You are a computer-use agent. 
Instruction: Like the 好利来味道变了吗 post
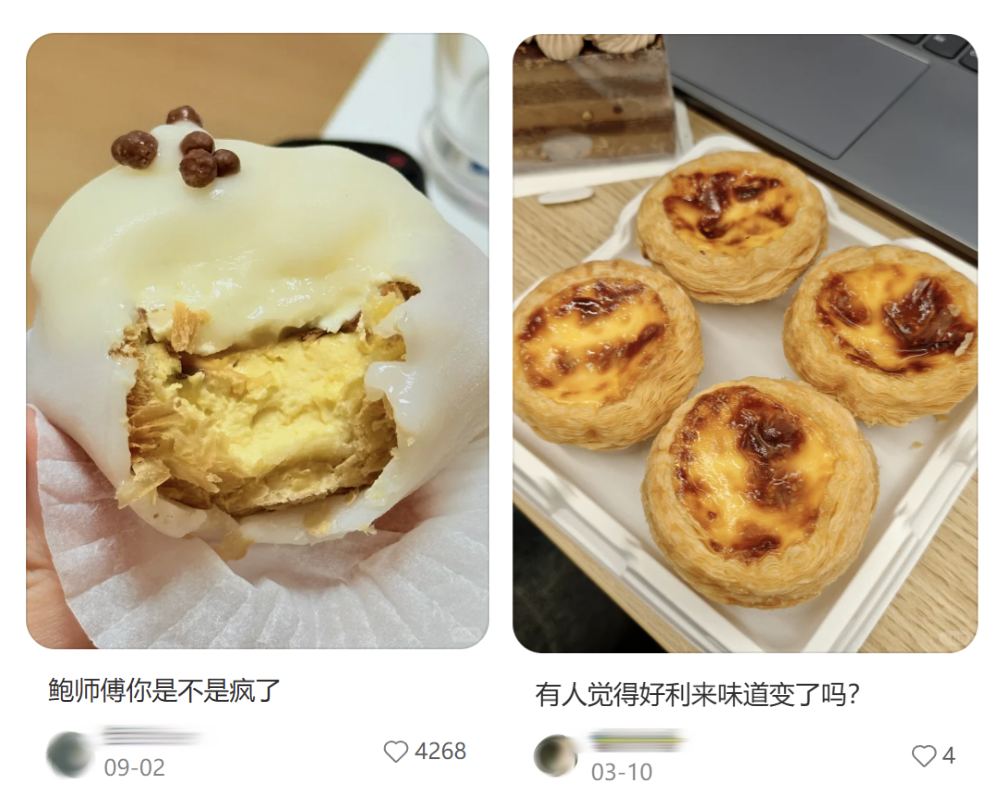(924, 756)
